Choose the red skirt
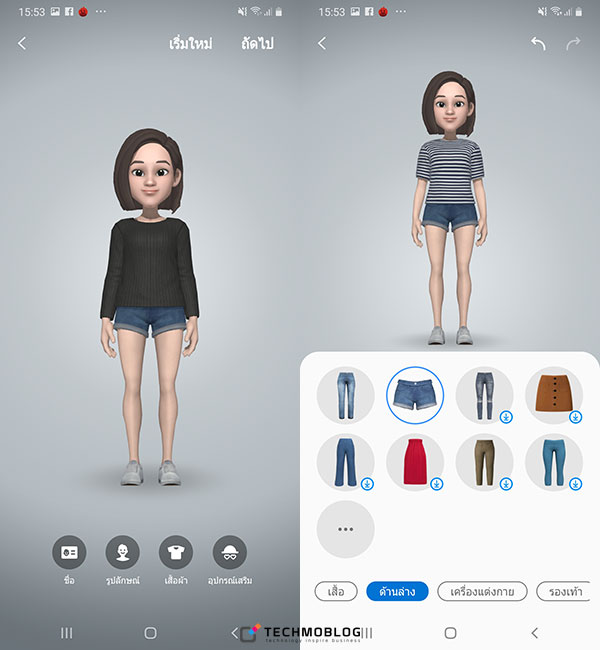 point(415,463)
